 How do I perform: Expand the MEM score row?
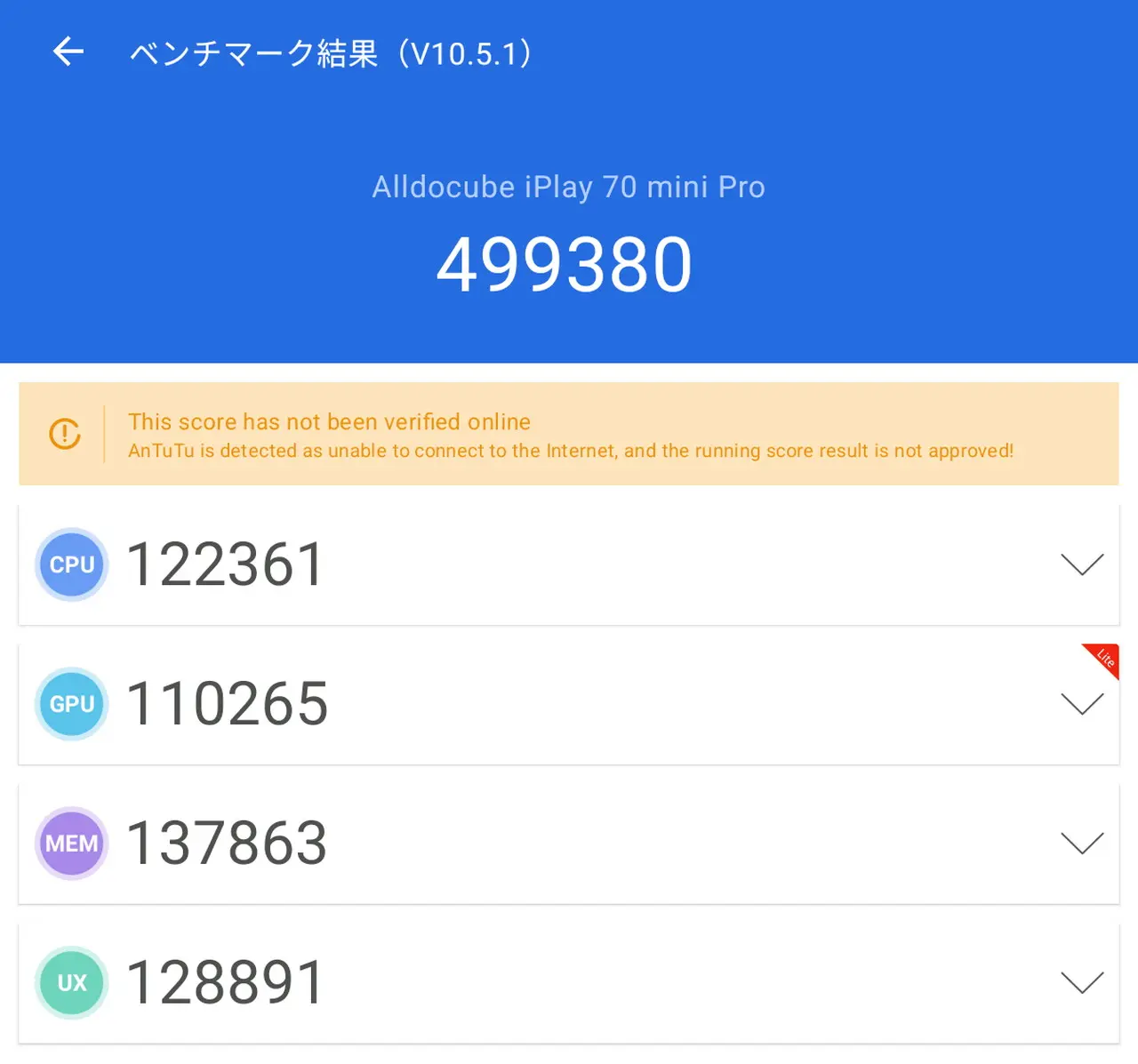click(x=1082, y=844)
